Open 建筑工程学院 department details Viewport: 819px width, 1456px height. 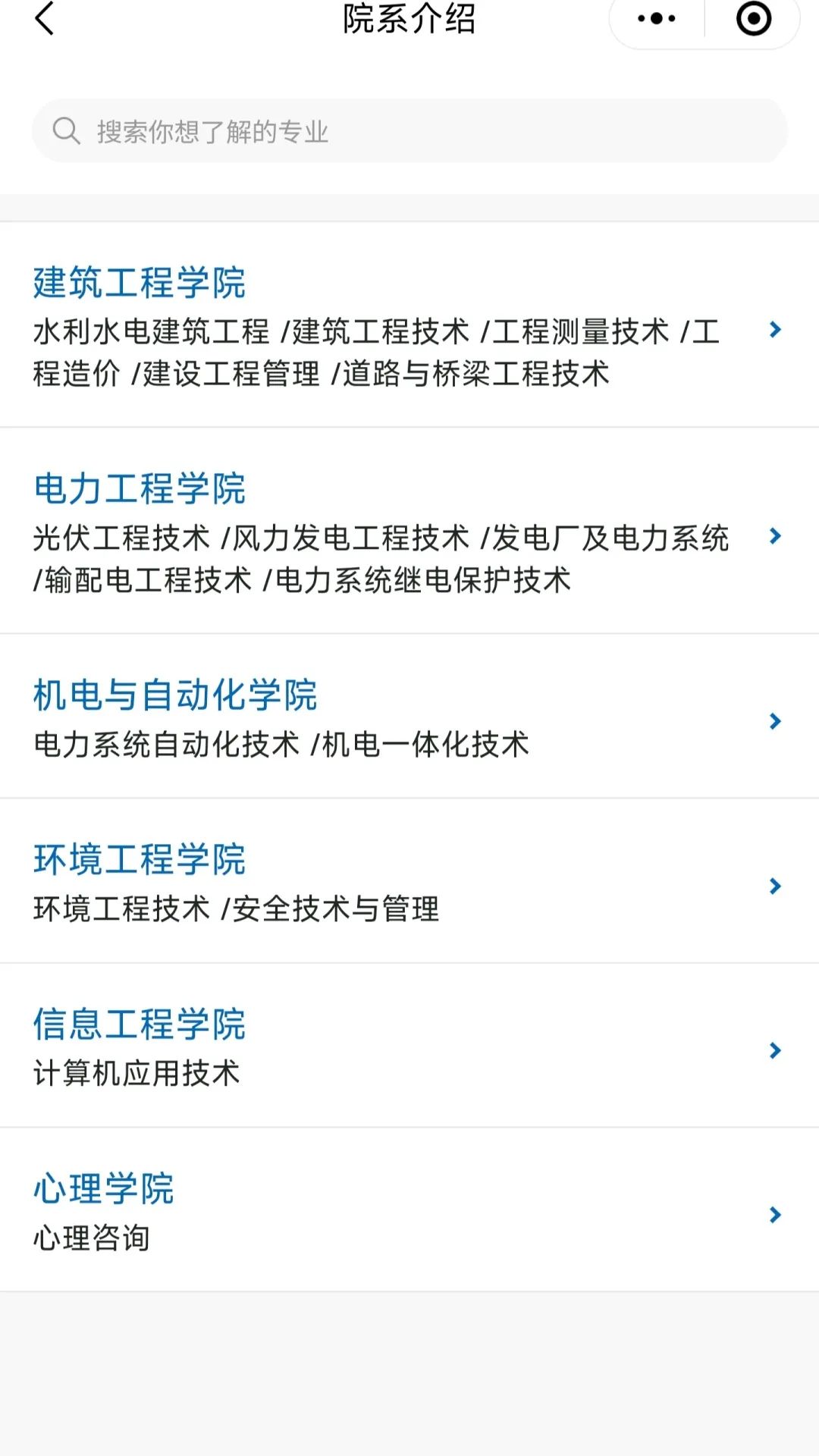(x=409, y=326)
